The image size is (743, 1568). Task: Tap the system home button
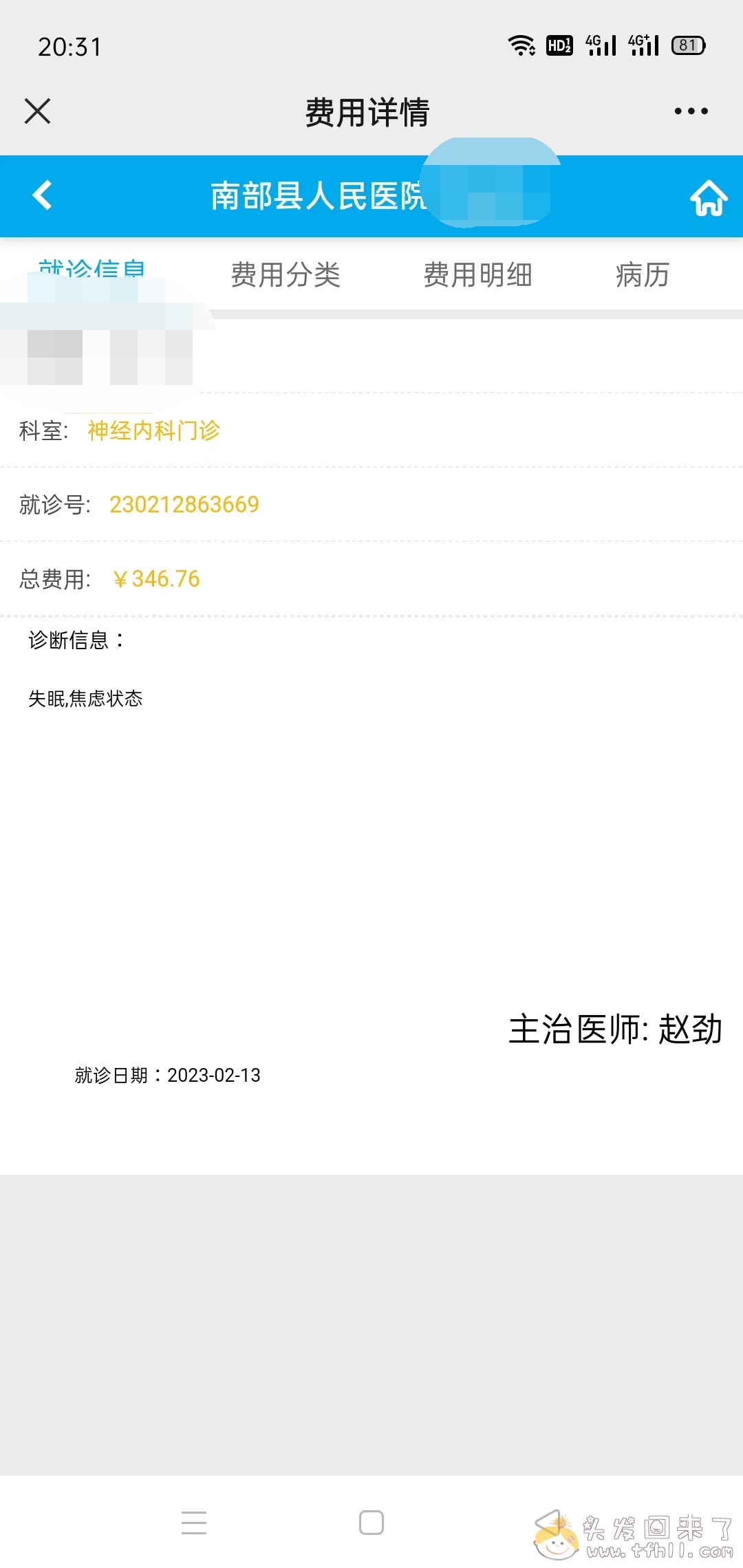[371, 1523]
